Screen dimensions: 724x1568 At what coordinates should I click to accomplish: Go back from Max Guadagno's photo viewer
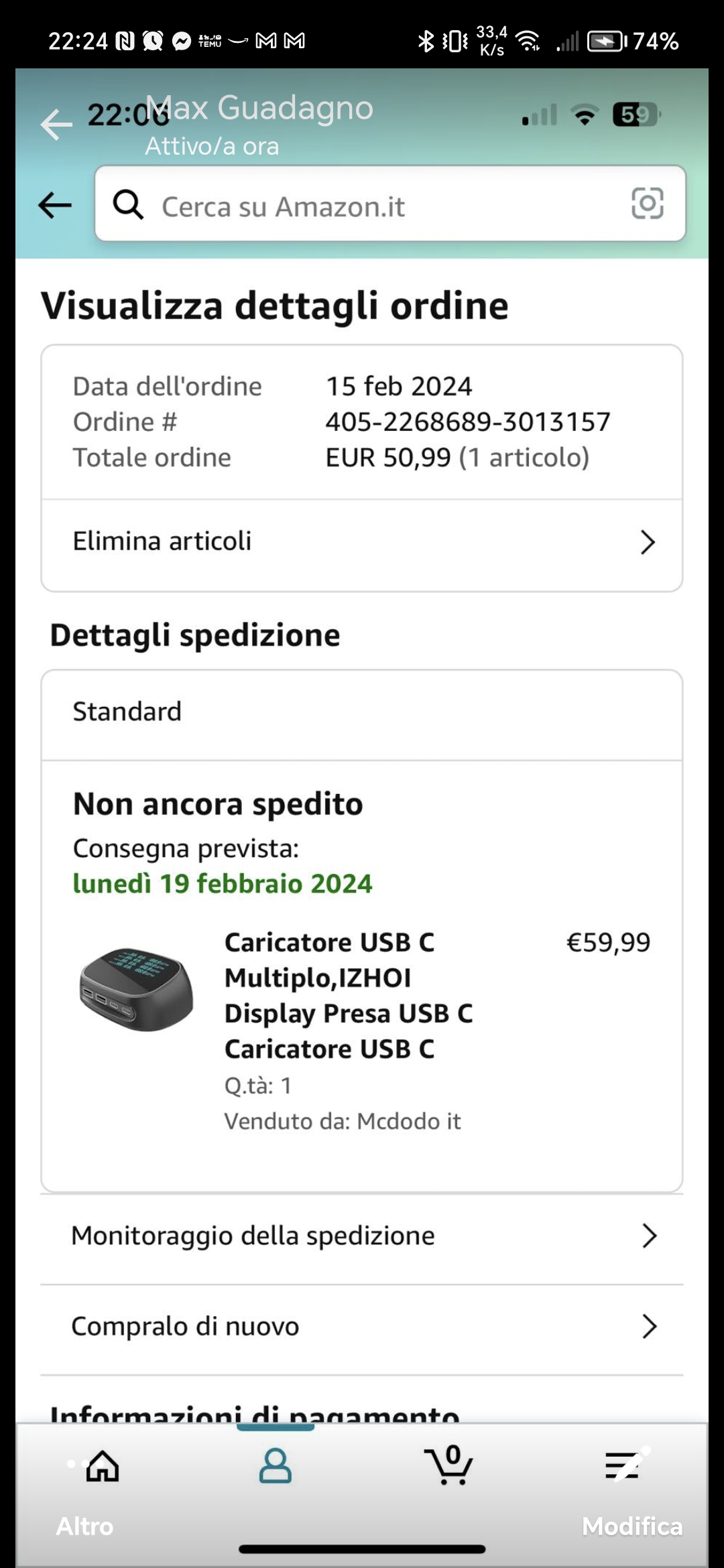56,125
